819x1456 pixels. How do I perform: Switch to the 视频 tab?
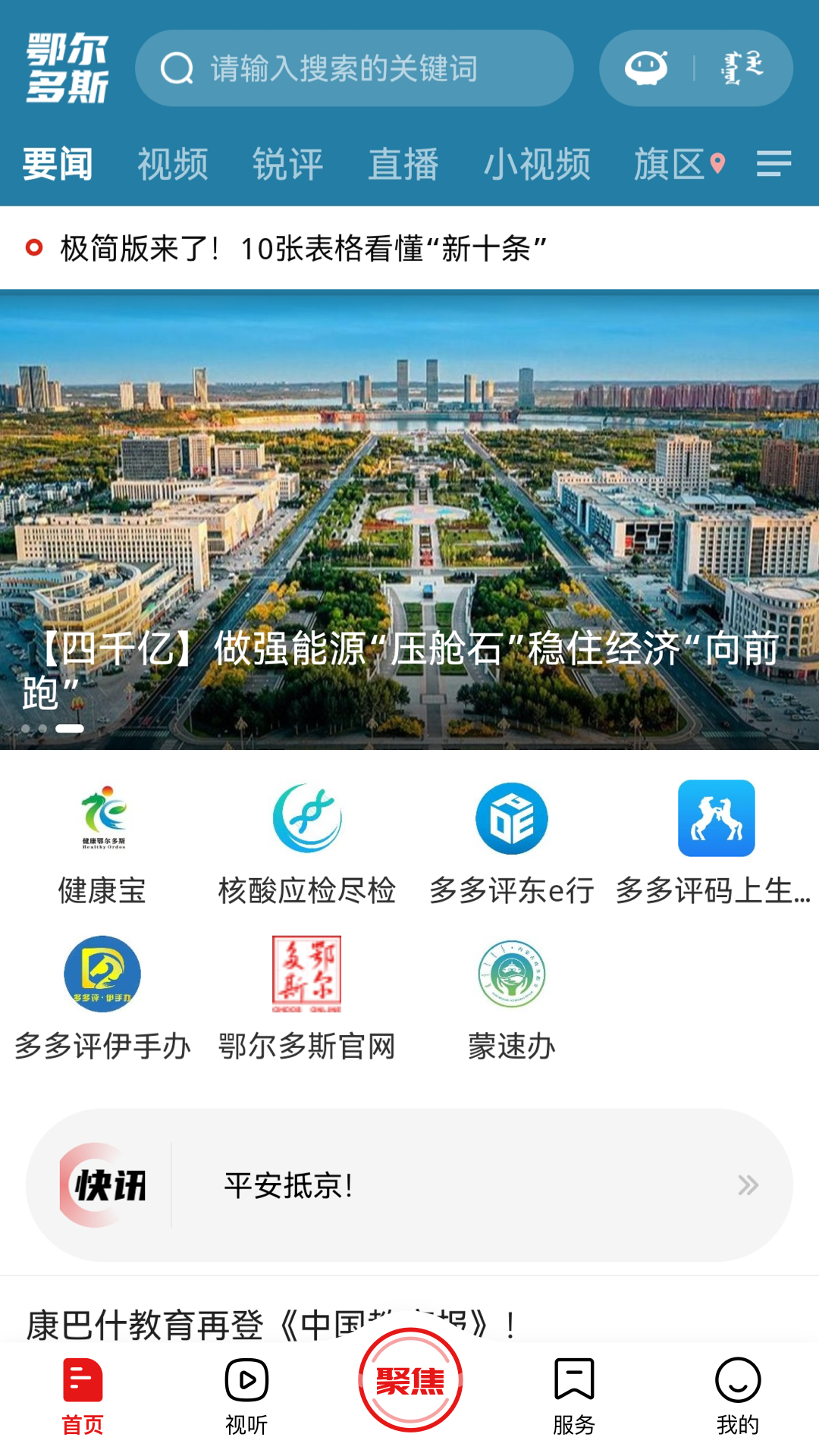point(172,165)
